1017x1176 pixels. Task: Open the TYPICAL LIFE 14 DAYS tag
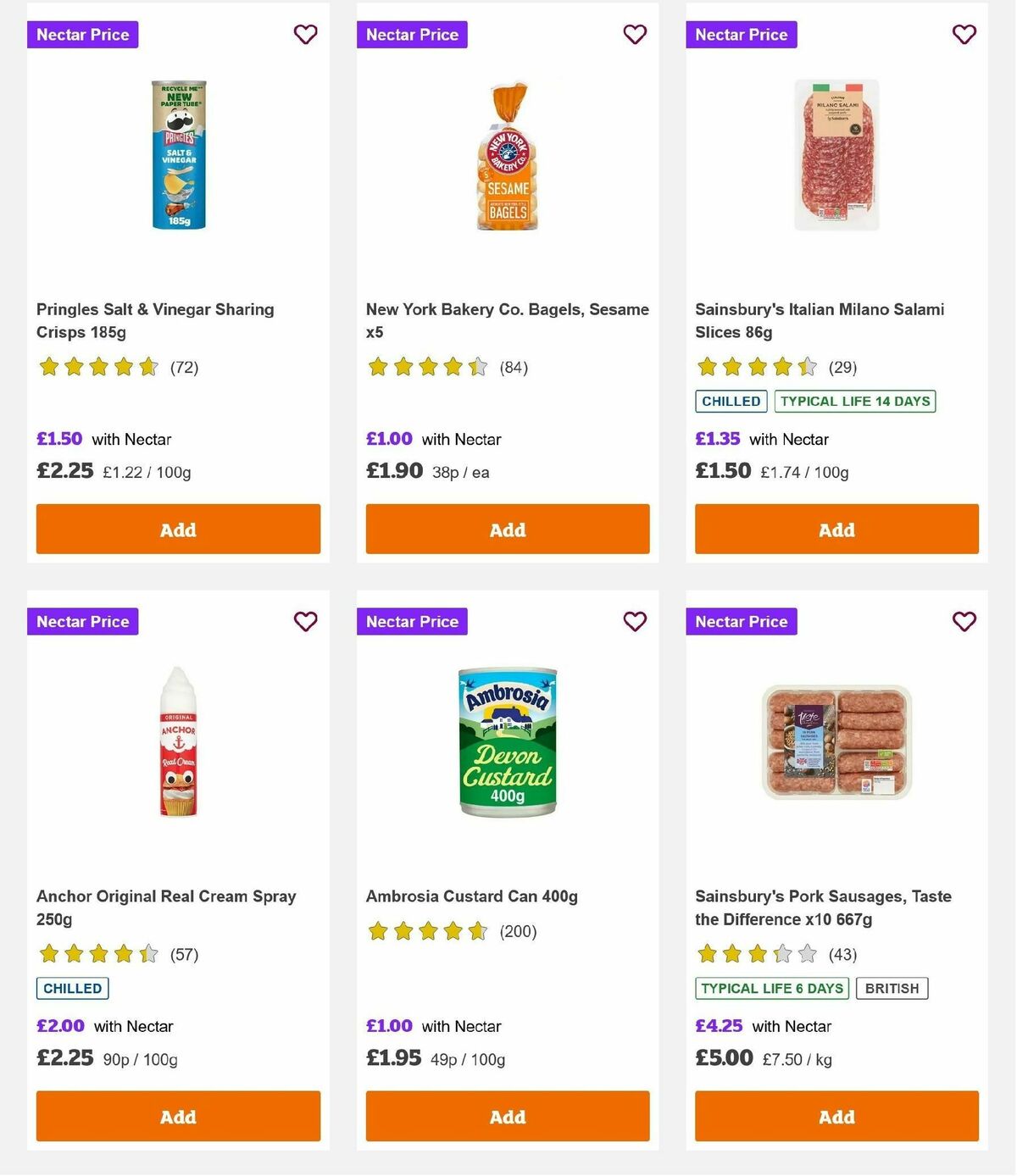coord(854,401)
